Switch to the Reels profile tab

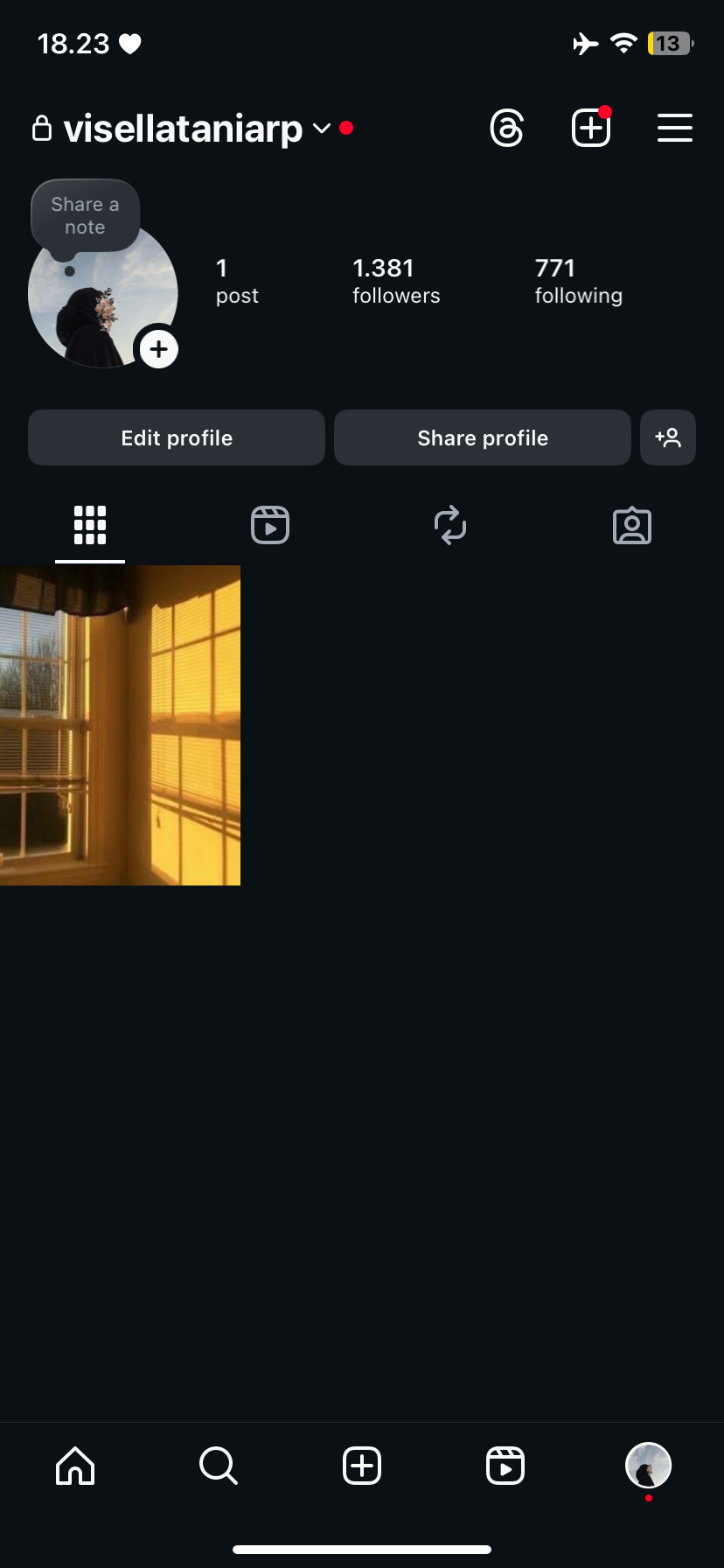click(270, 525)
